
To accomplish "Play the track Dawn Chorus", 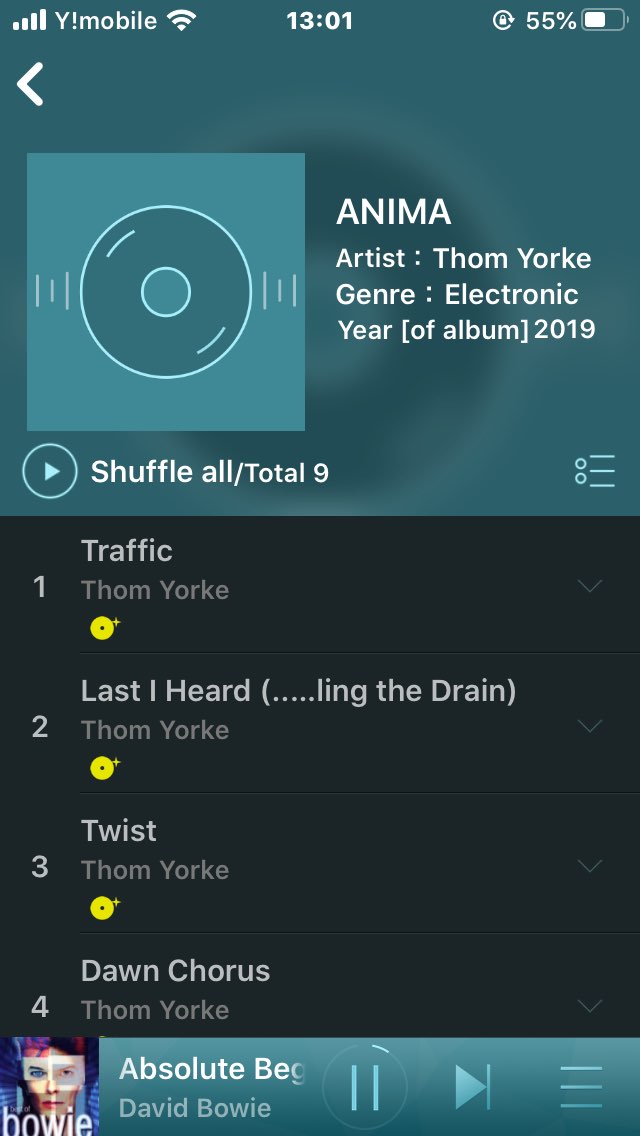I will click(300, 988).
